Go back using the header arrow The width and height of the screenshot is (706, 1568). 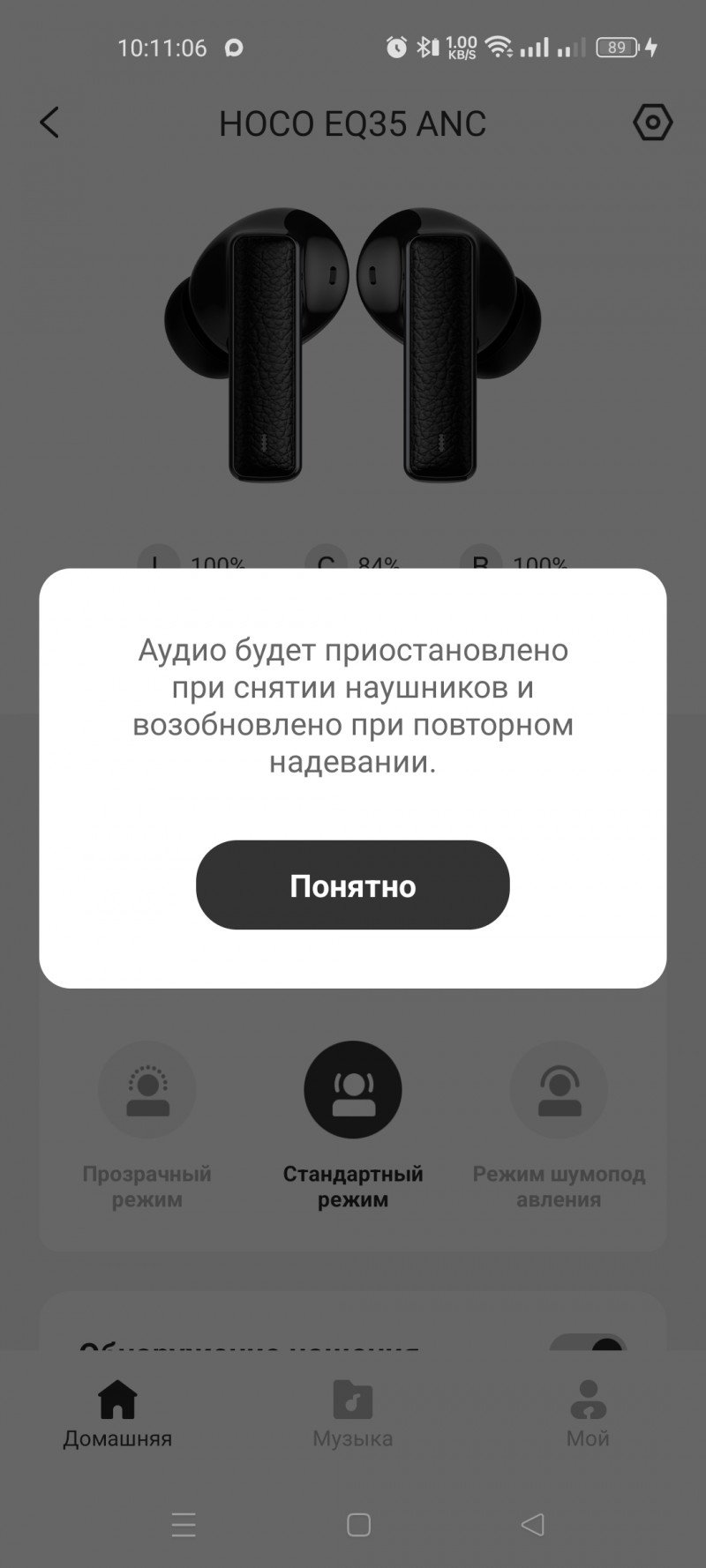(x=50, y=123)
